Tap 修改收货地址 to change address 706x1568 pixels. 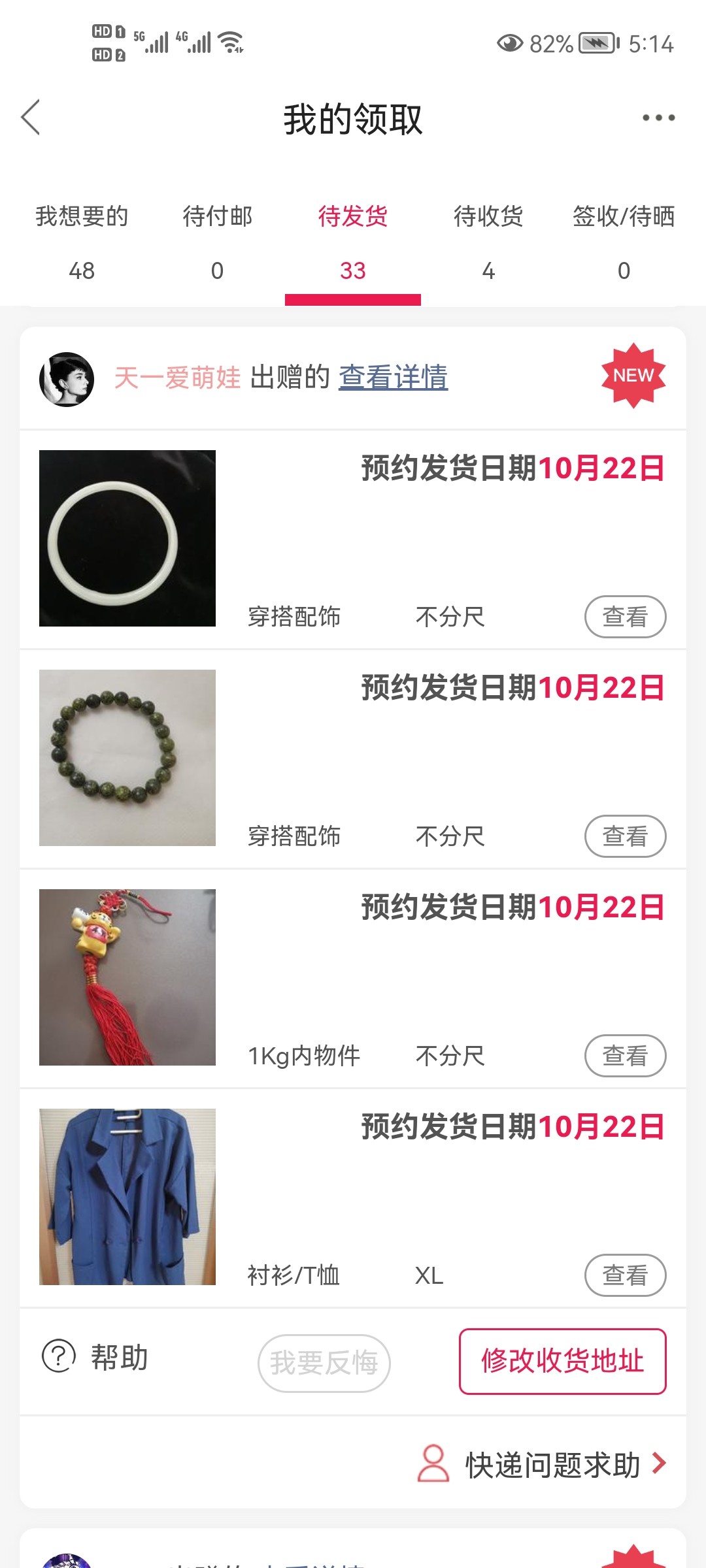coord(562,1362)
